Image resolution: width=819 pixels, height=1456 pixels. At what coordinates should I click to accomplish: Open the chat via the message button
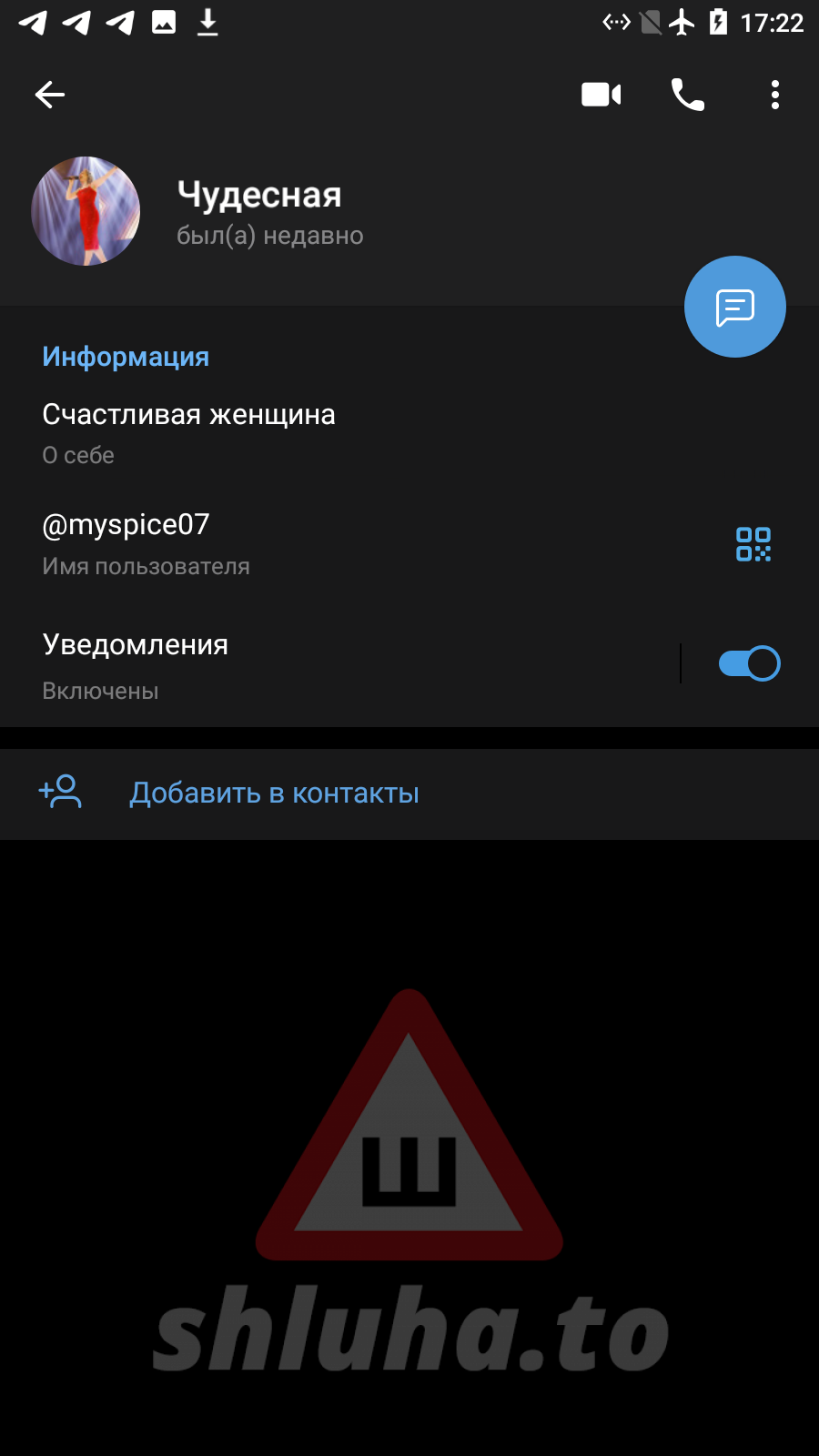(734, 307)
